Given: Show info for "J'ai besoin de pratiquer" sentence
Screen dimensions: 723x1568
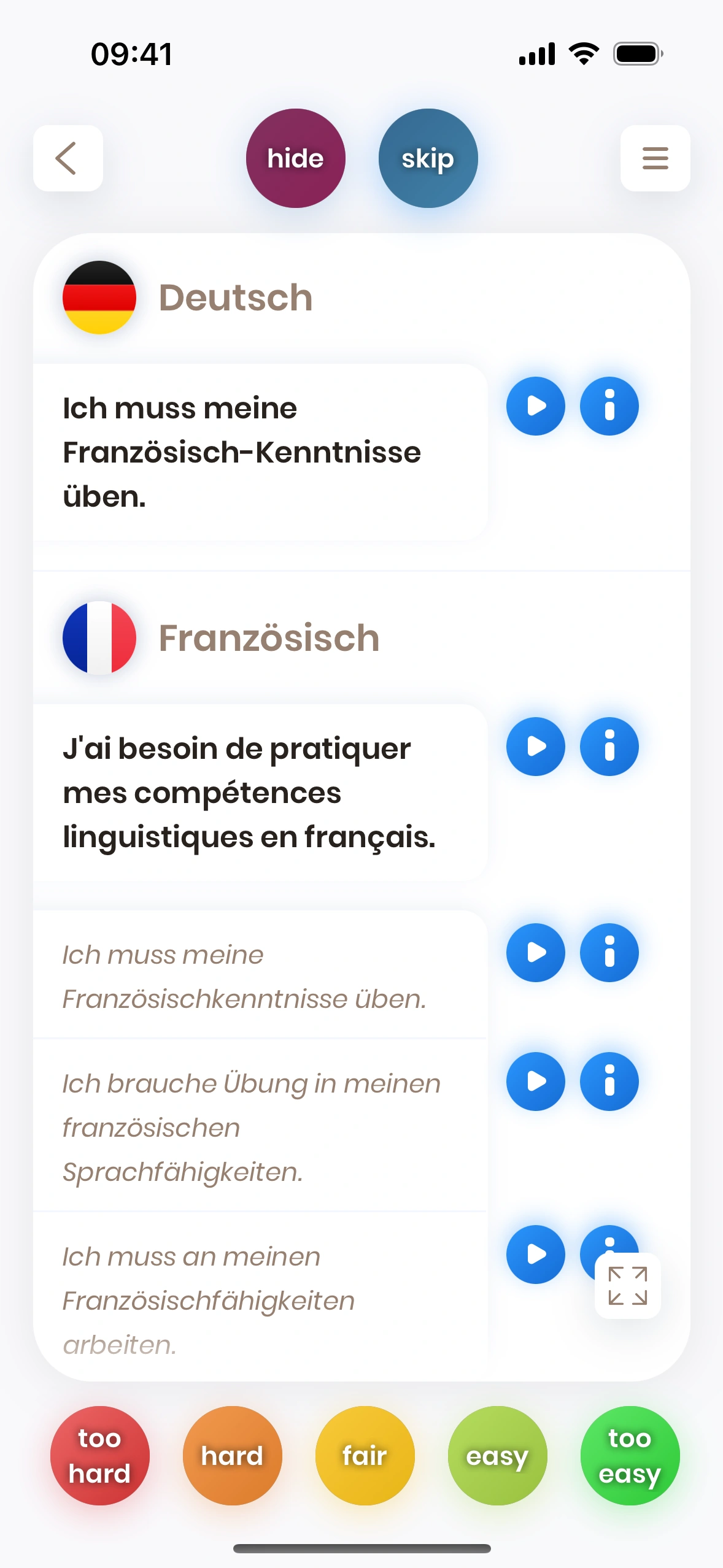Looking at the screenshot, I should tap(609, 747).
